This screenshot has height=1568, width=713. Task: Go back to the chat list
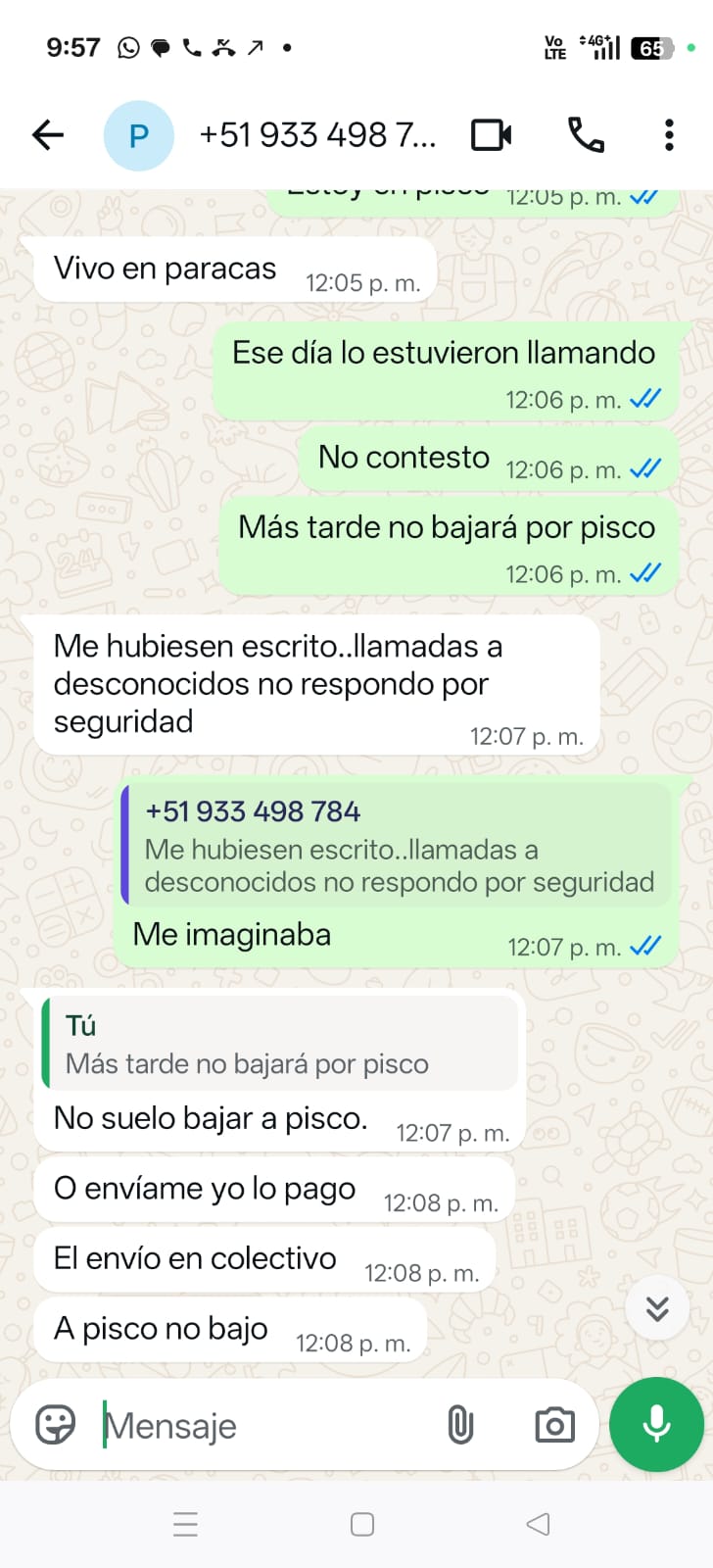tap(47, 135)
